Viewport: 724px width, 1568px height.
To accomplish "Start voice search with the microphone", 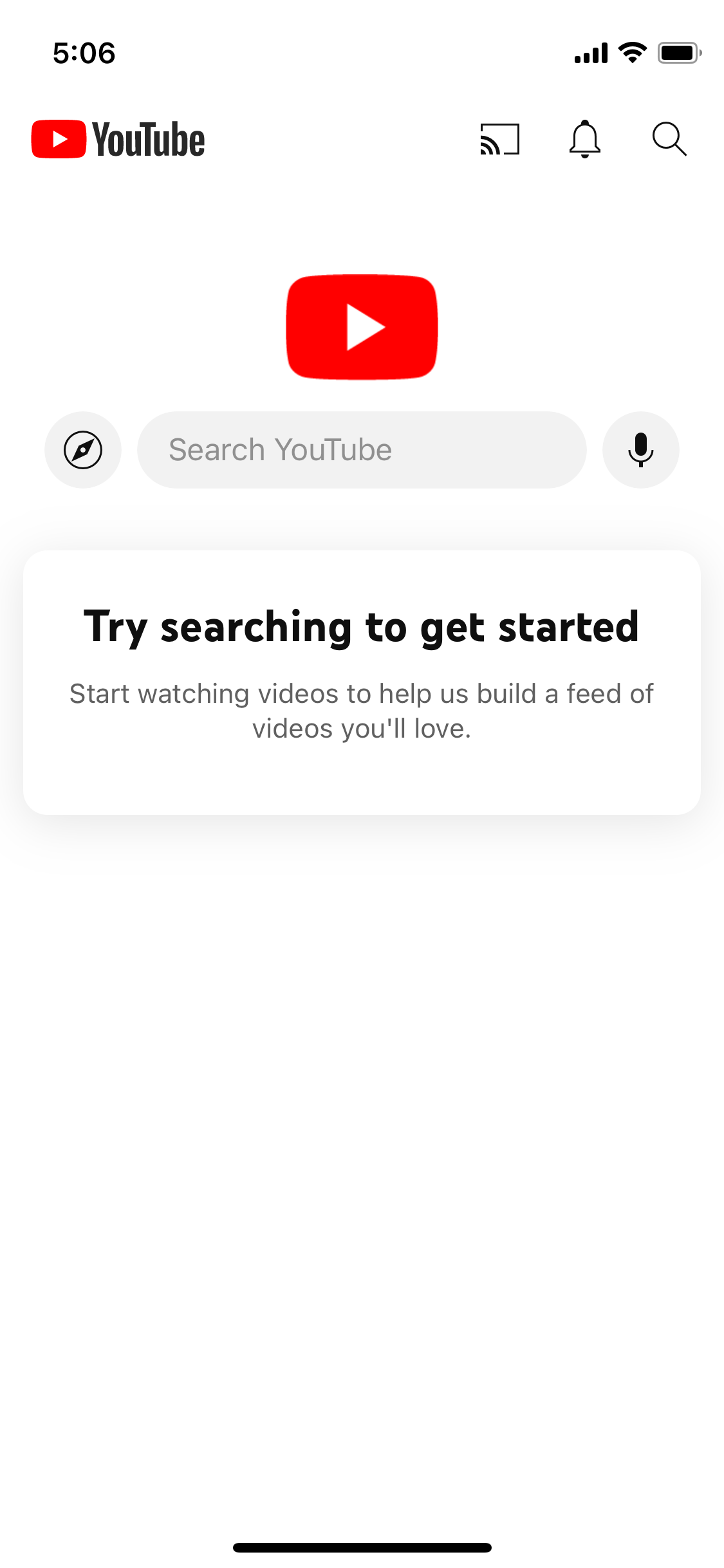I will (641, 450).
